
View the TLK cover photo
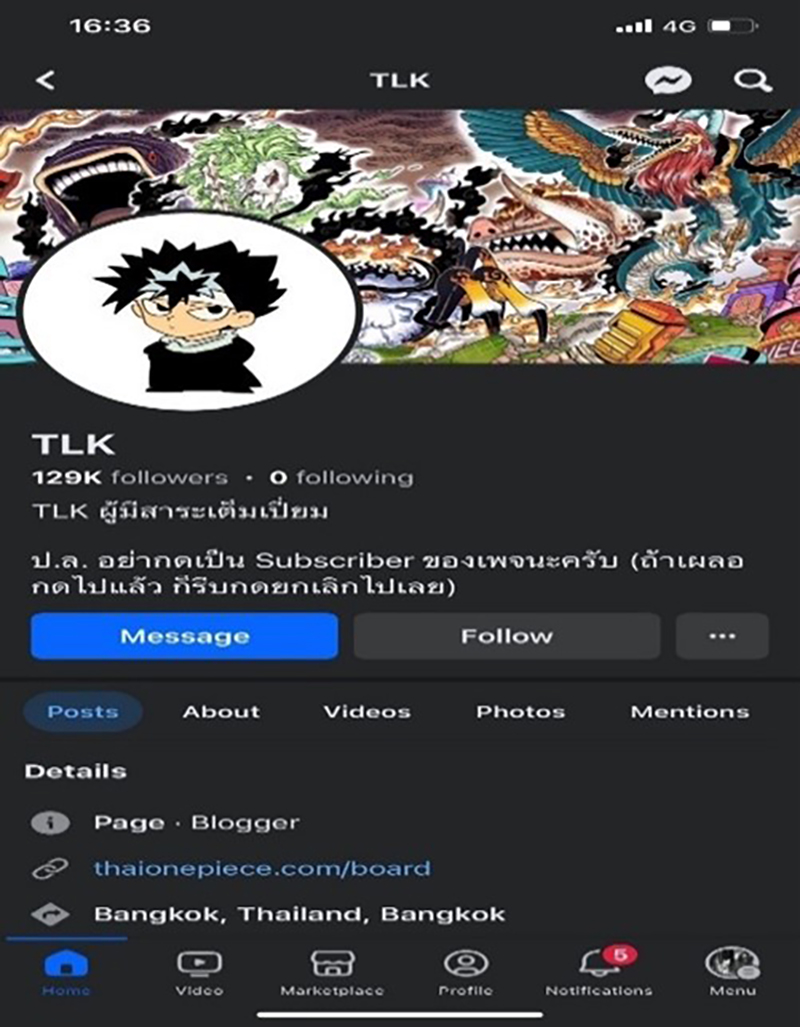pos(560,230)
